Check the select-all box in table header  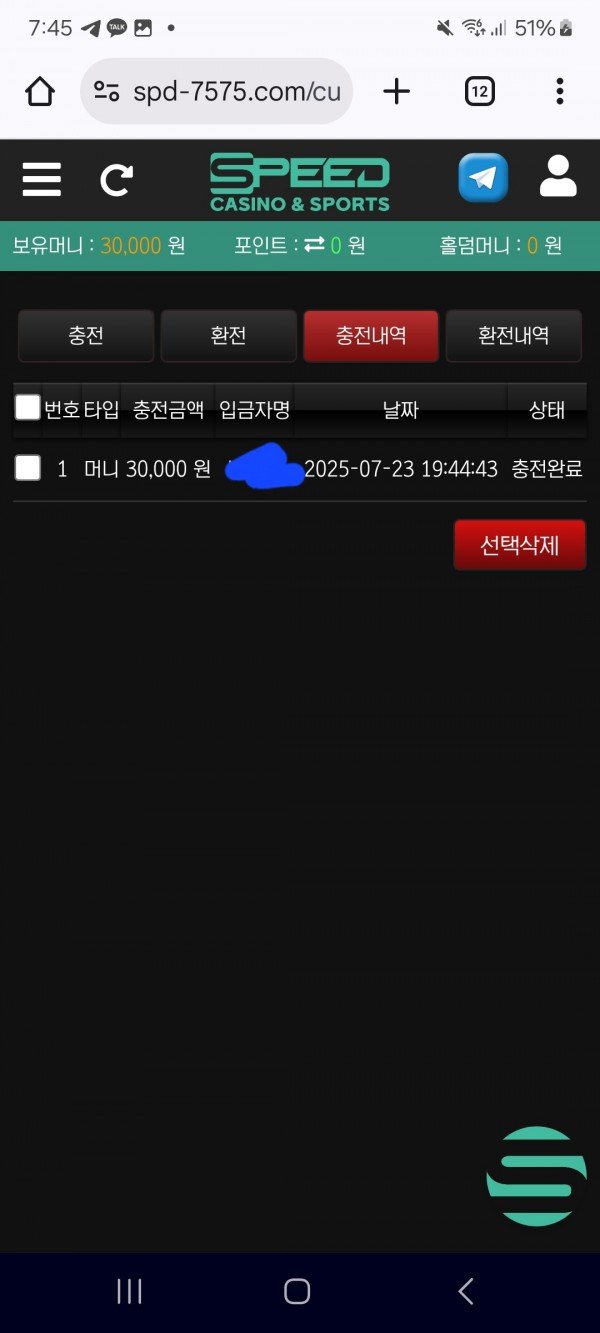tap(28, 408)
